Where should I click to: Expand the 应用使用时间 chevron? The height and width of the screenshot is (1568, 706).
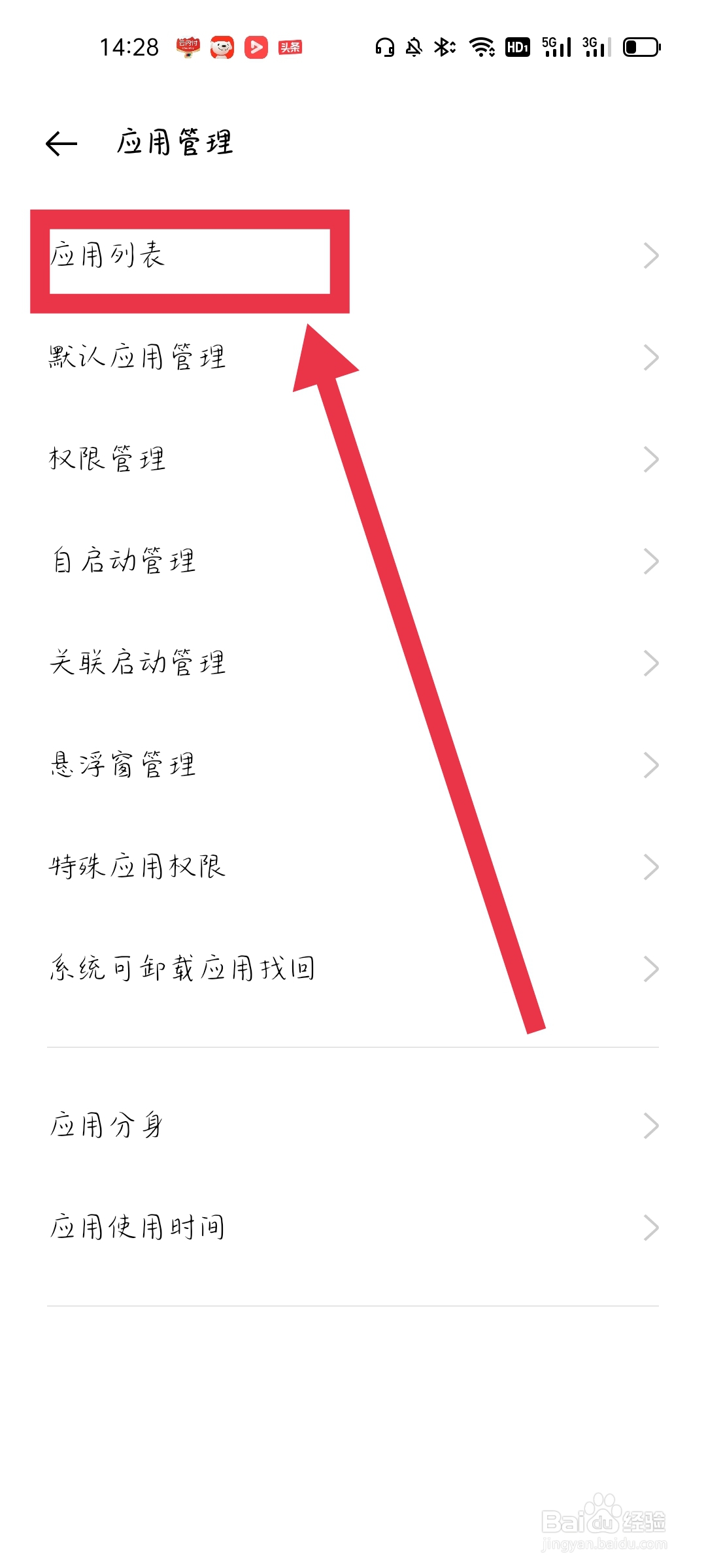pos(650,1227)
